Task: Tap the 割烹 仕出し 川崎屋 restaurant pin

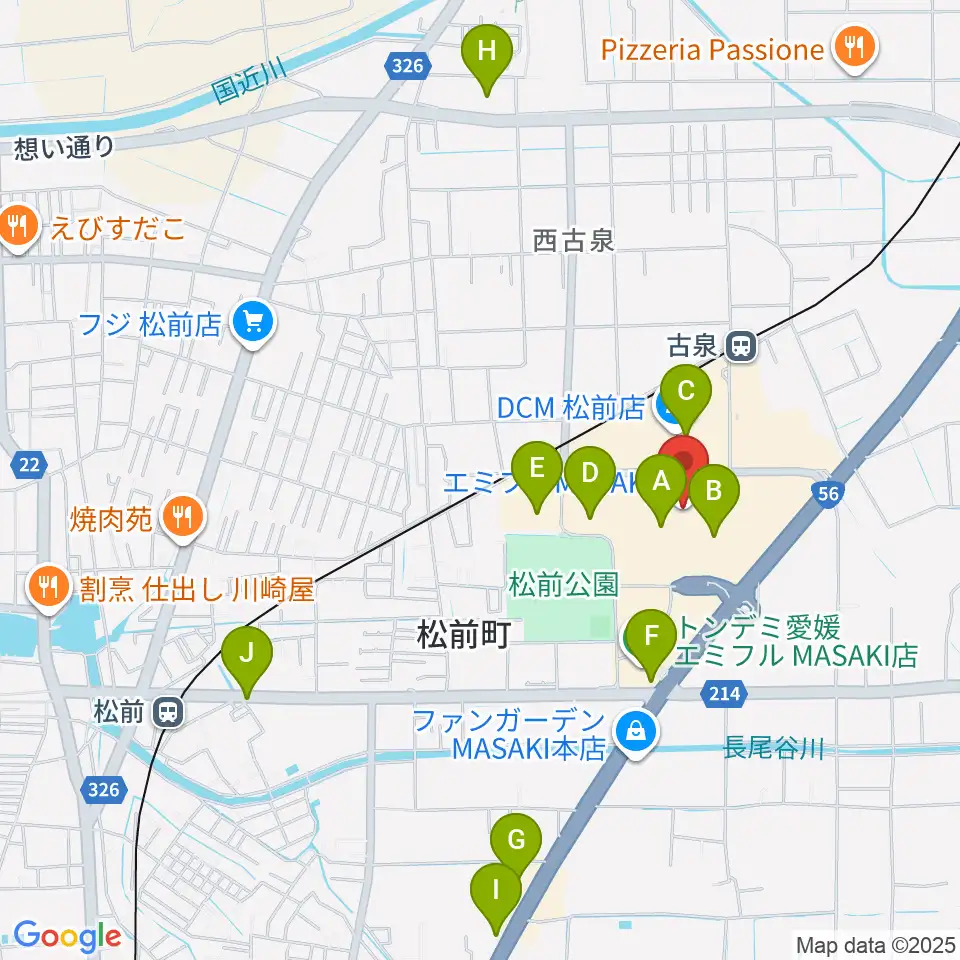Action: click(50, 589)
